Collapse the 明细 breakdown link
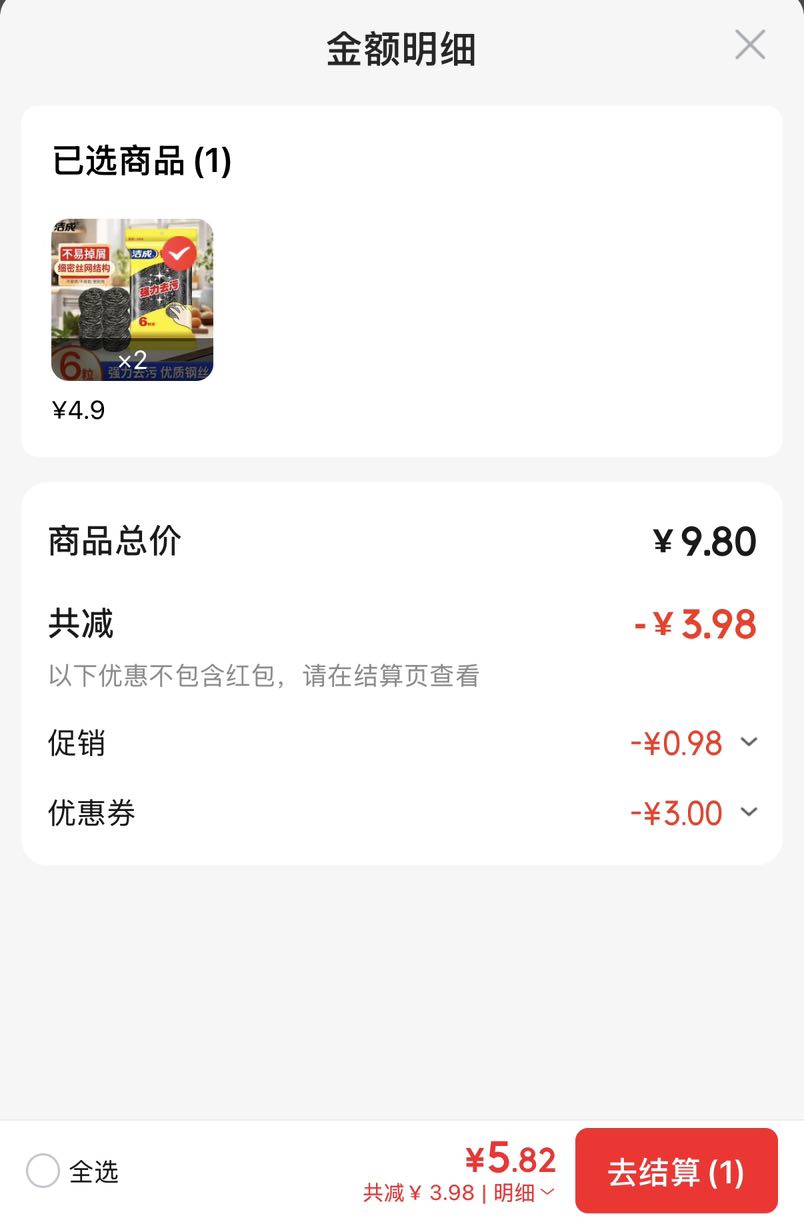Viewport: 804px width, 1218px height. [524, 1192]
